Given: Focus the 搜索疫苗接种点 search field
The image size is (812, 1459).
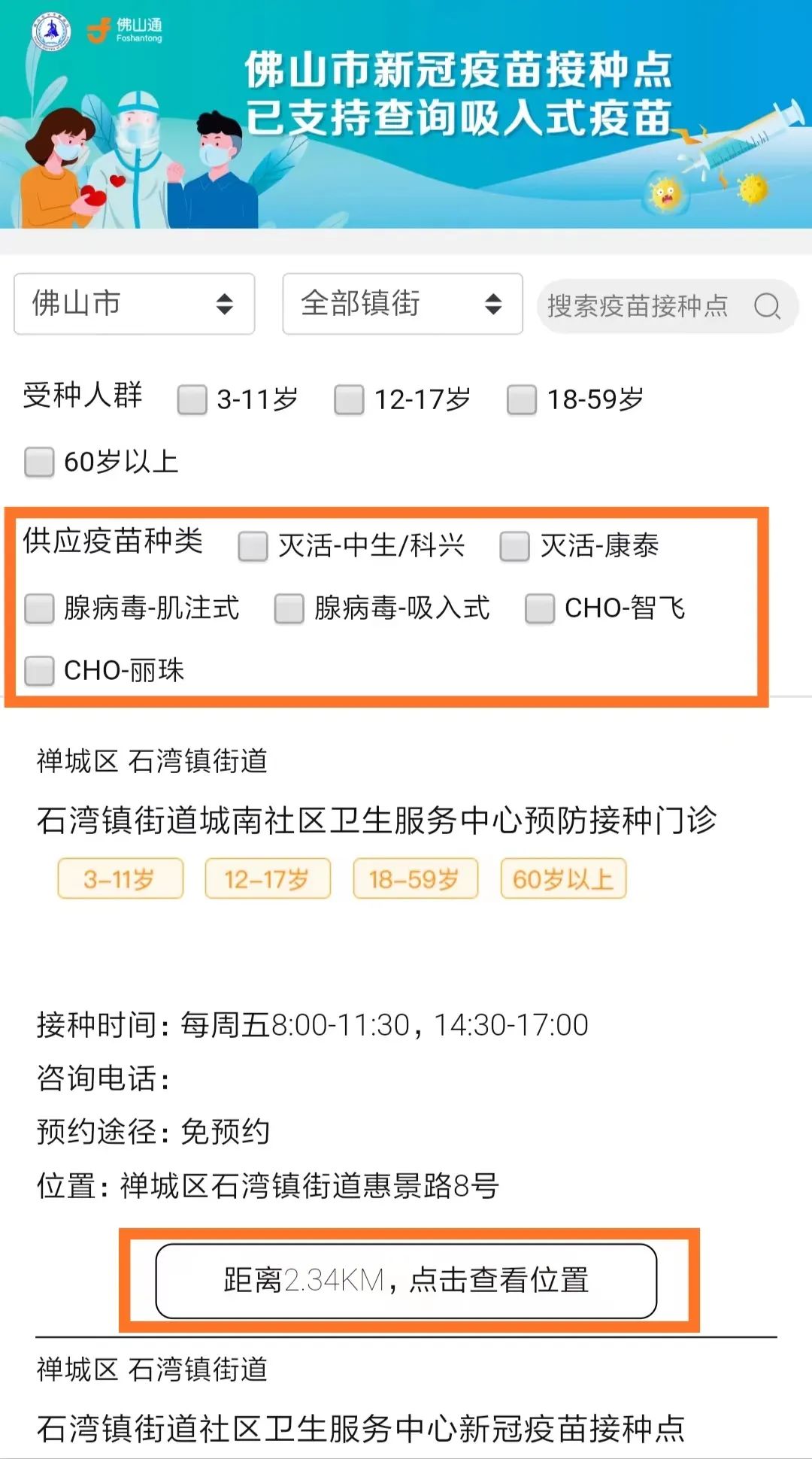Looking at the screenshot, I should pyautogui.click(x=668, y=306).
